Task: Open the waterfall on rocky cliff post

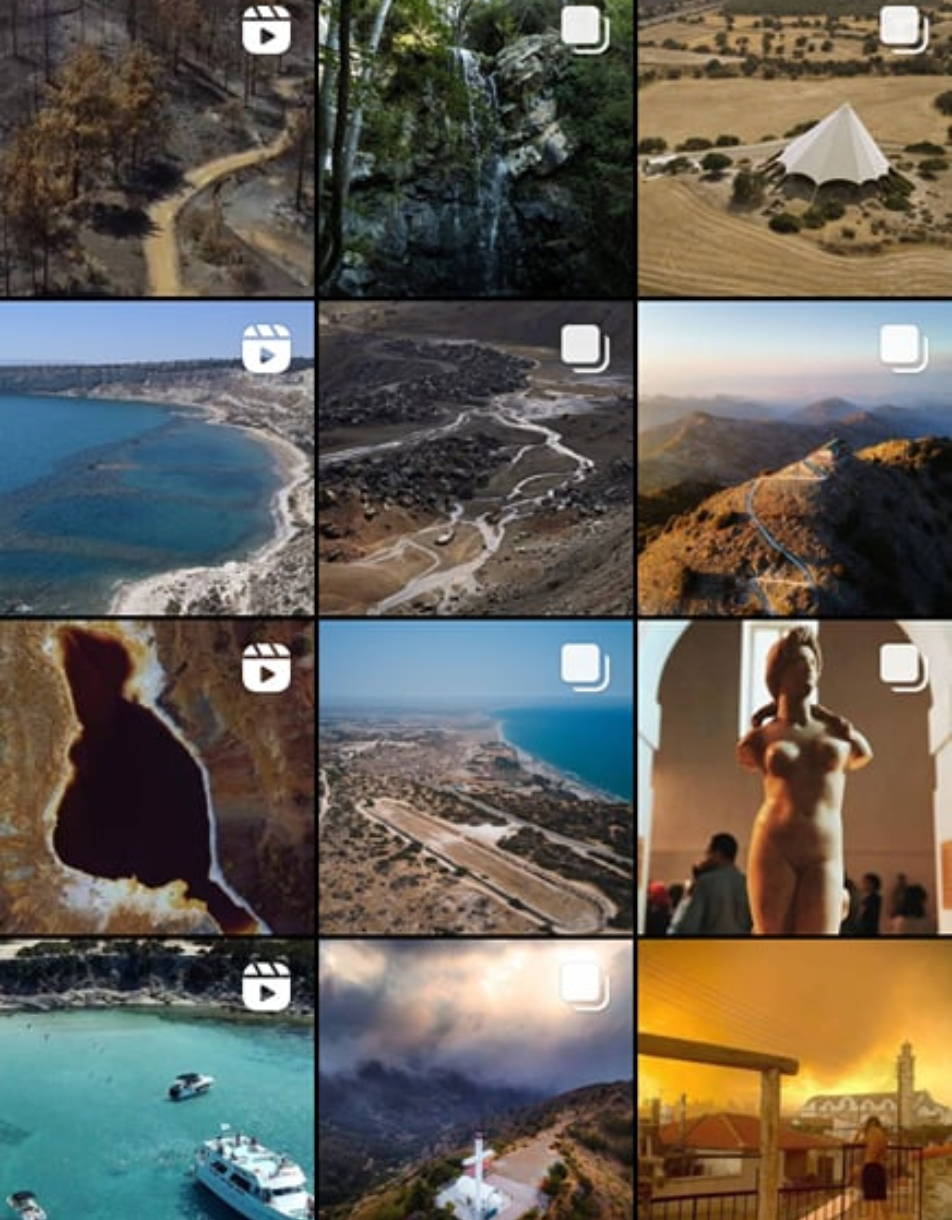Action: click(476, 148)
